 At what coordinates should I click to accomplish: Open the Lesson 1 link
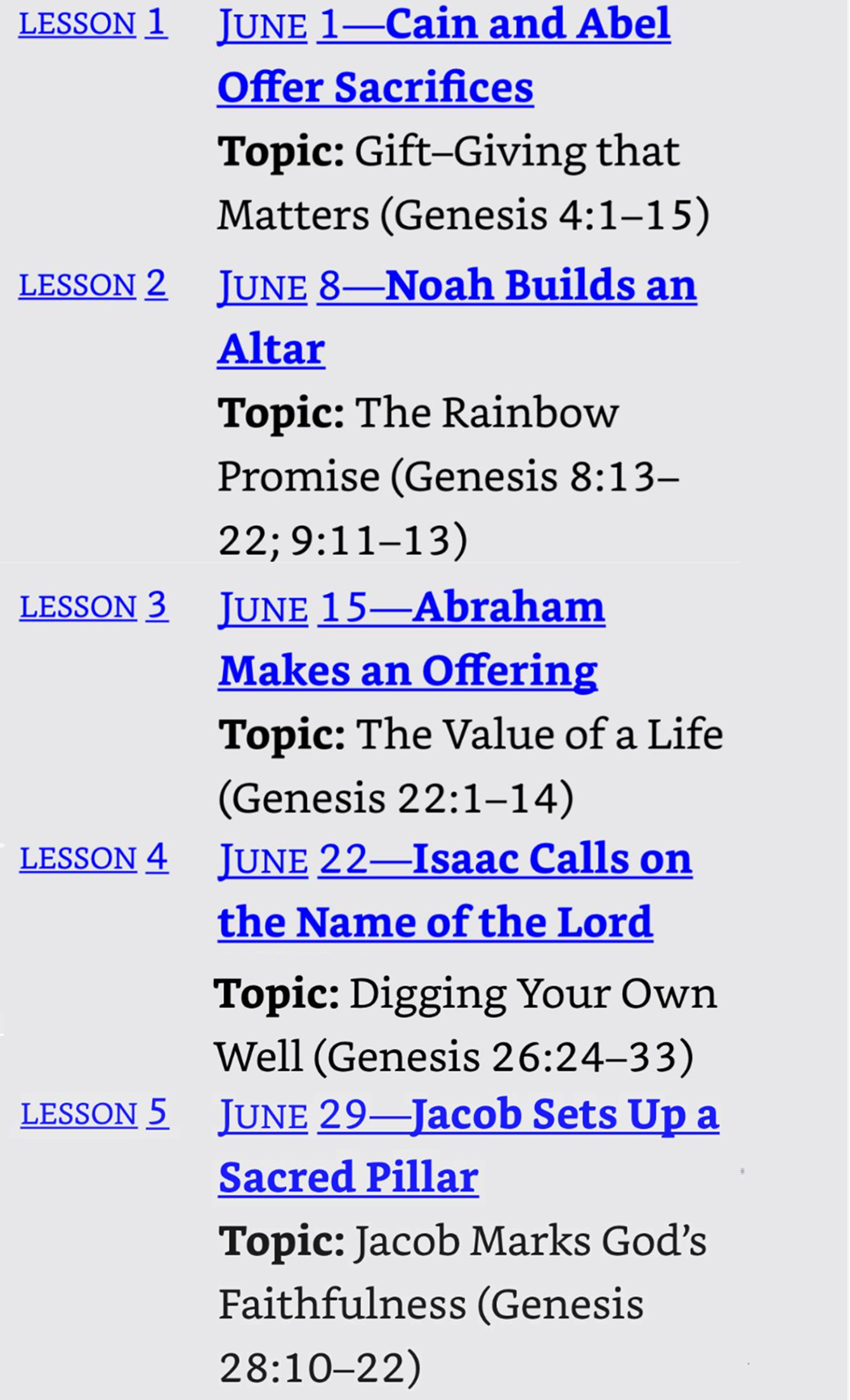93,23
